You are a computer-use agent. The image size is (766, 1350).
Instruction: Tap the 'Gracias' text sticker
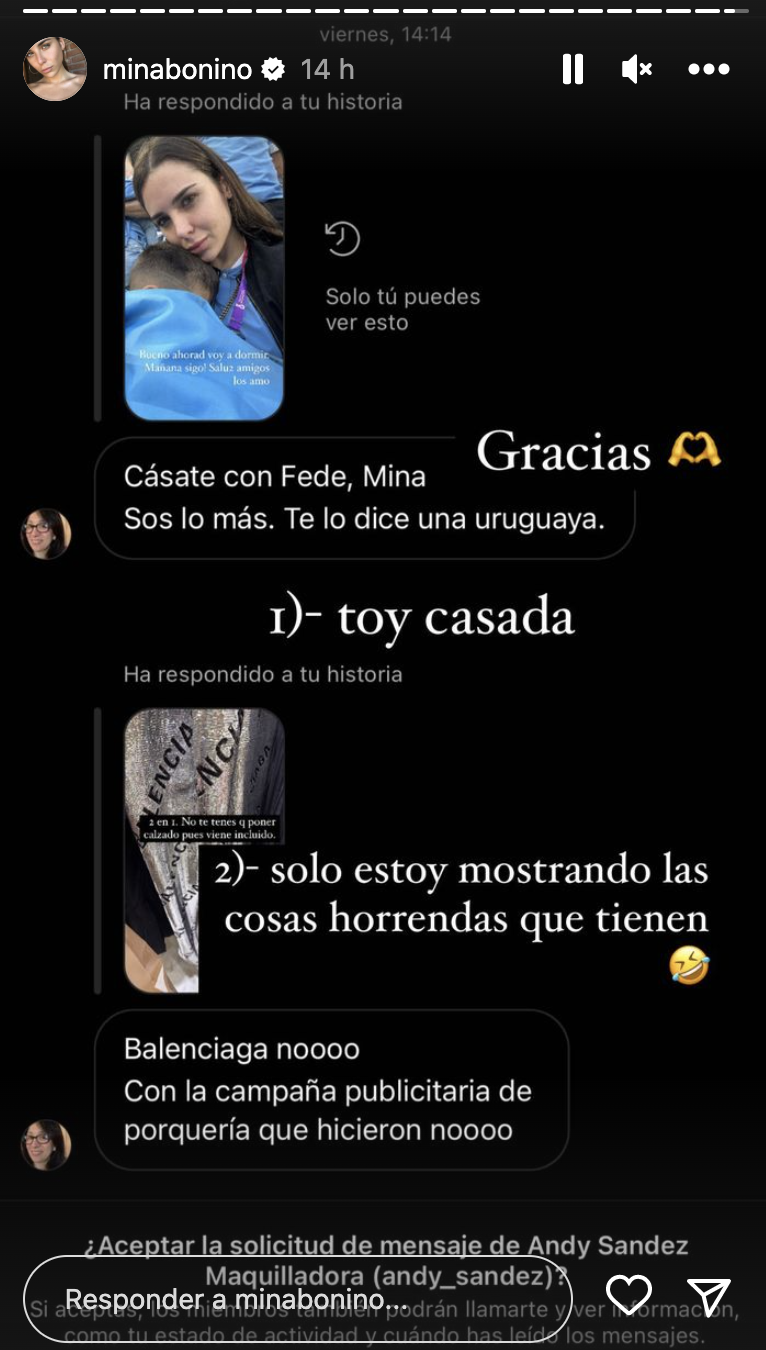(x=565, y=451)
